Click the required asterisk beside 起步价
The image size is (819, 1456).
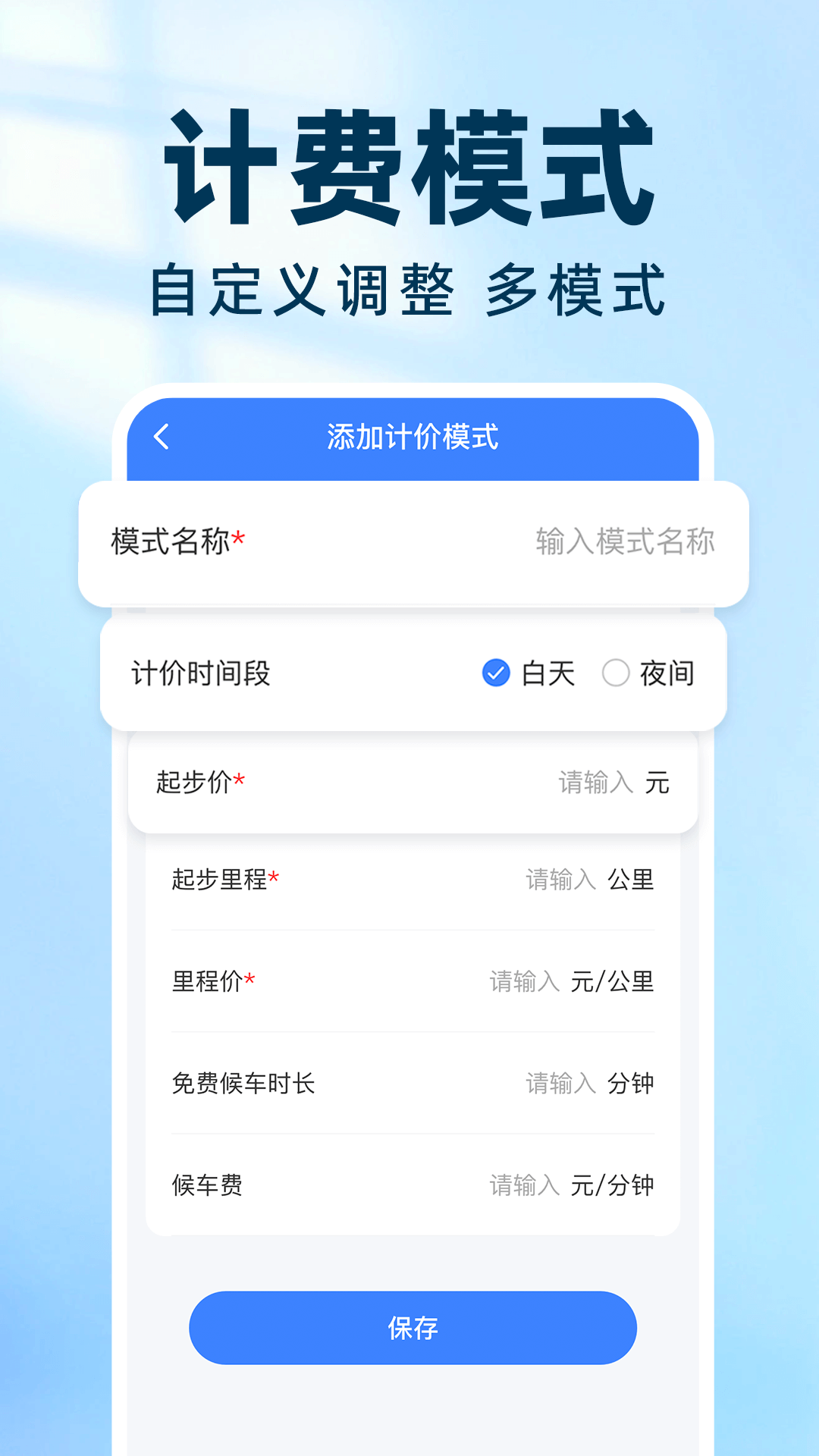click(240, 780)
